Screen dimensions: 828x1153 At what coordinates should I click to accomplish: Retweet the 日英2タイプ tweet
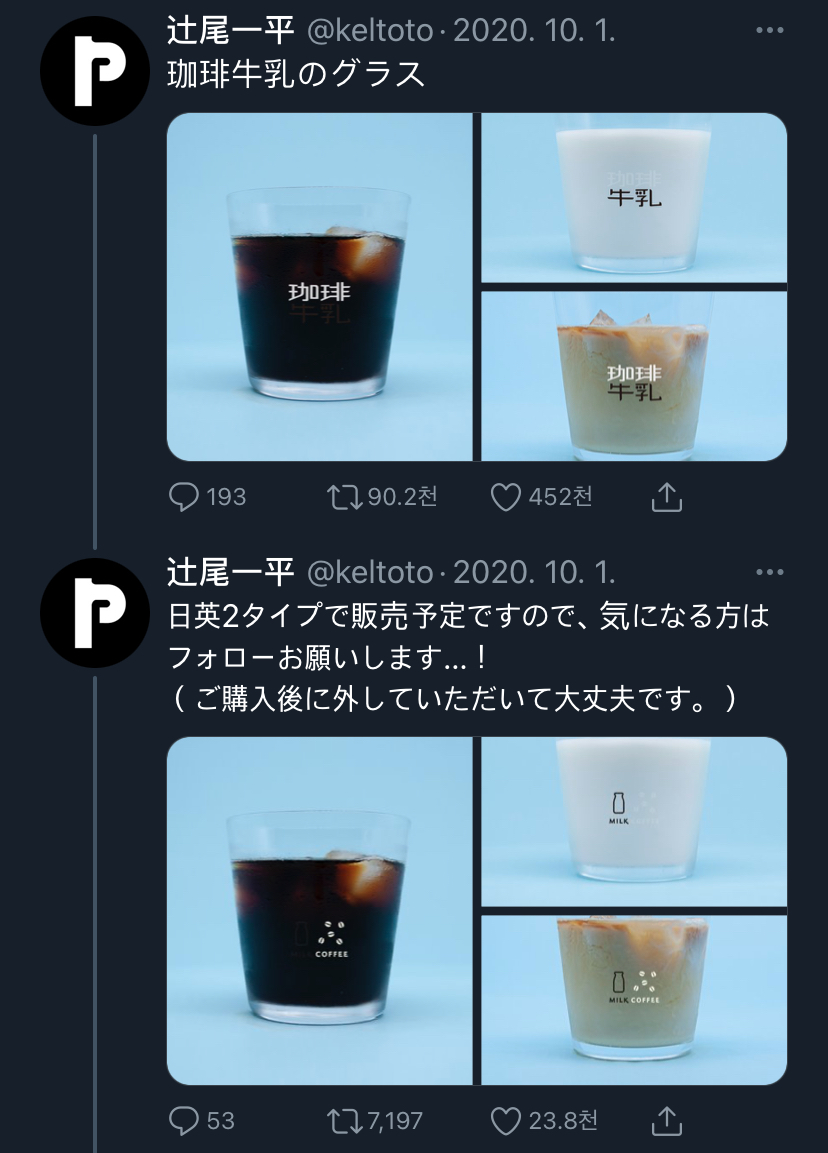coord(343,1120)
